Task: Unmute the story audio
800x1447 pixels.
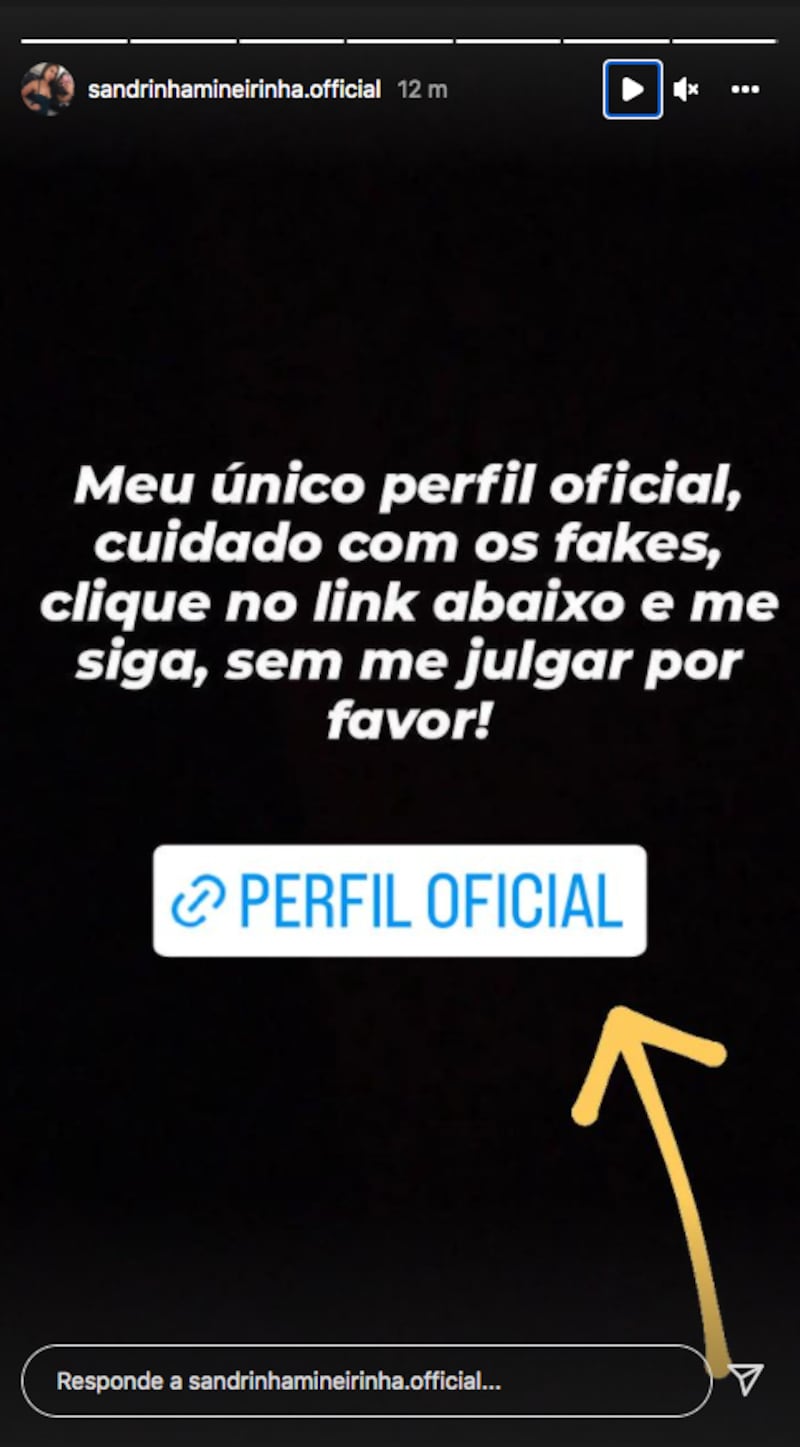Action: (x=685, y=90)
